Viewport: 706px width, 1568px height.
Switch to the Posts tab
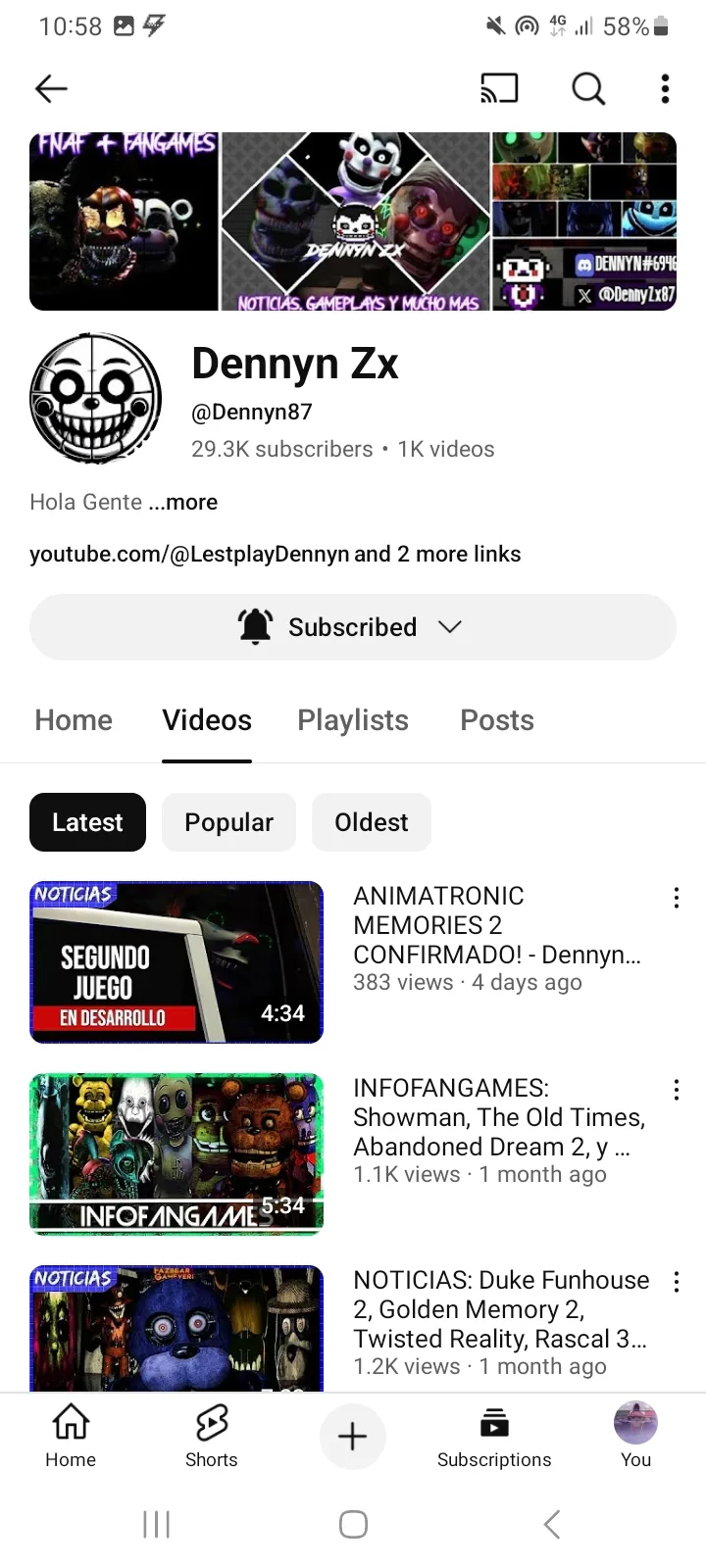tap(497, 720)
